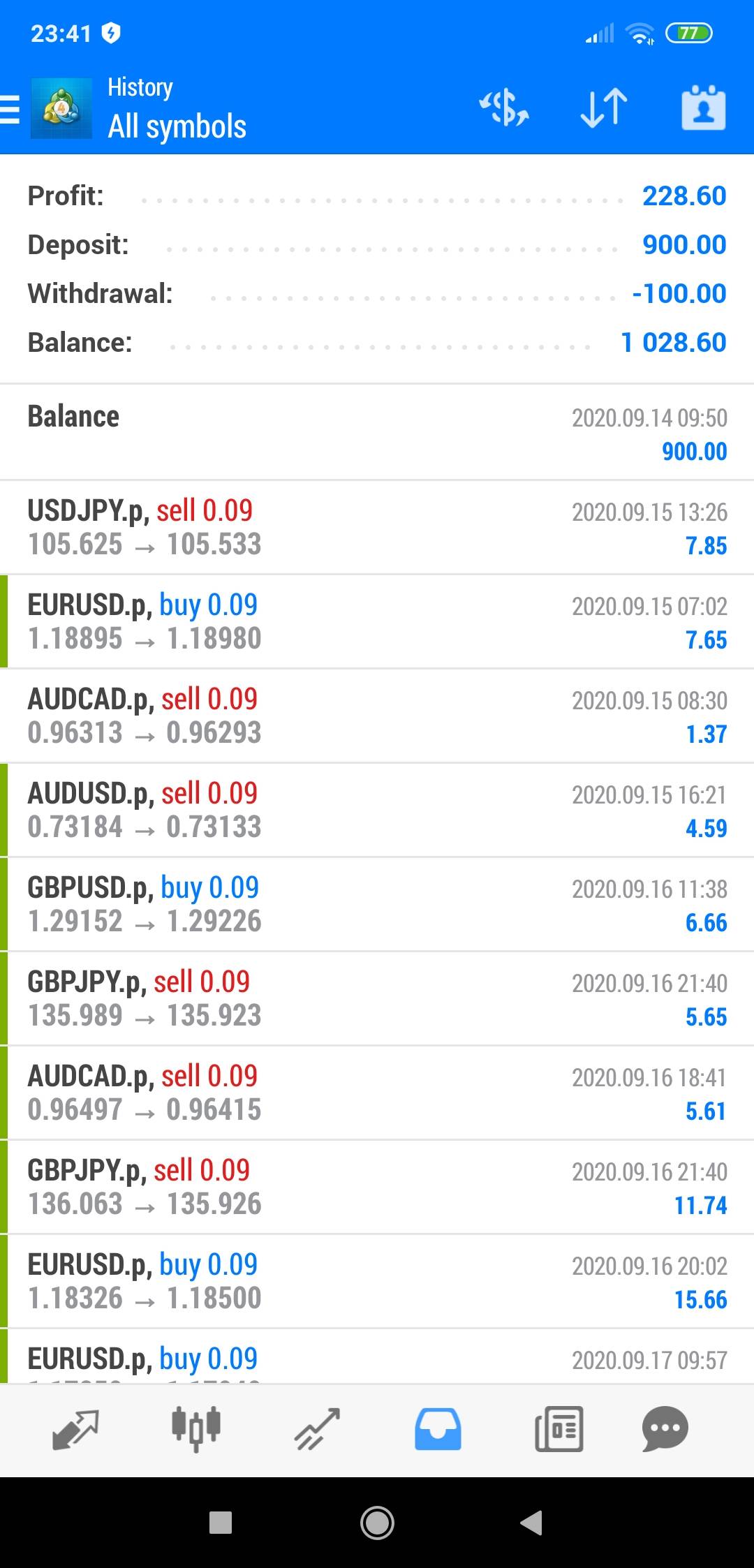Open the AUDUSD.p sell 0.09 trade

pyautogui.click(x=377, y=811)
